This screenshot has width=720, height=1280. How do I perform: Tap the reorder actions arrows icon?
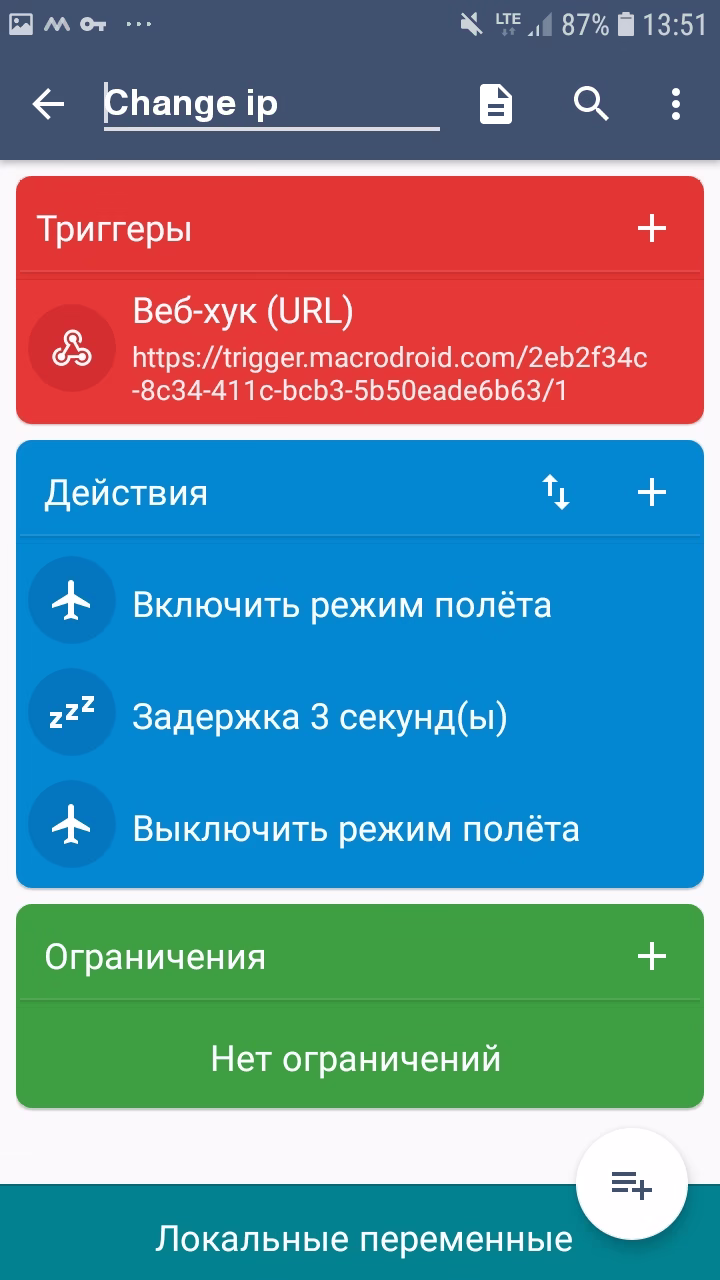point(556,492)
